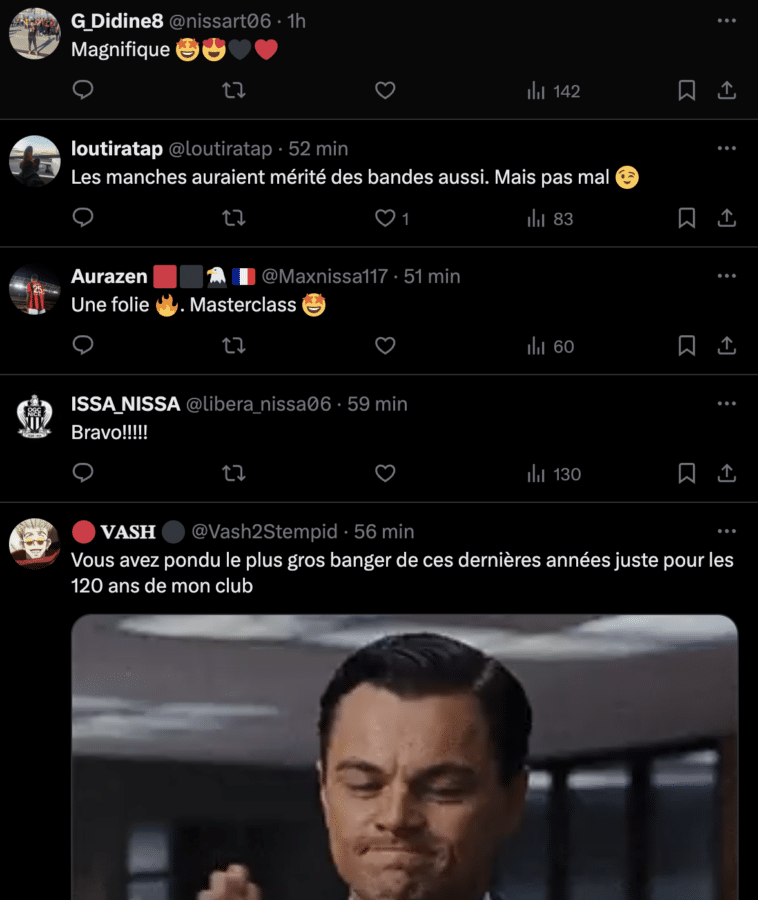Open the GIF in VASH's tweet

click(404, 760)
